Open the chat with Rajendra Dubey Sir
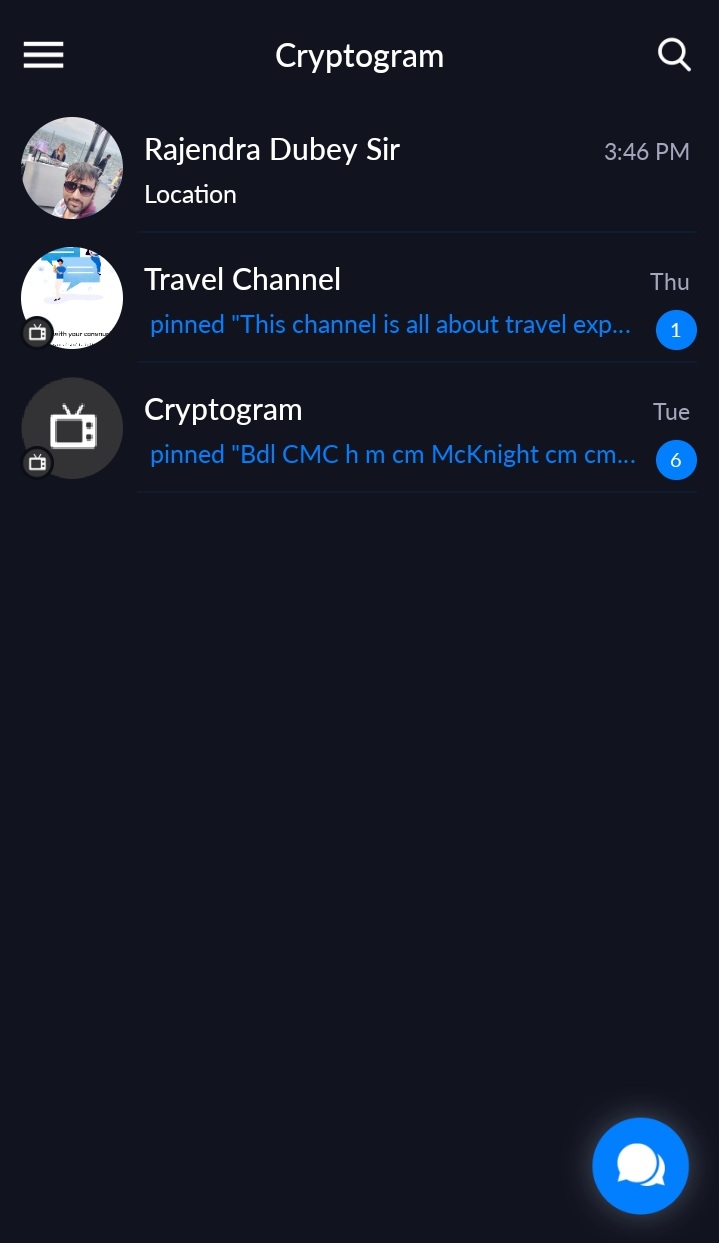The width and height of the screenshot is (719, 1243). [359, 168]
